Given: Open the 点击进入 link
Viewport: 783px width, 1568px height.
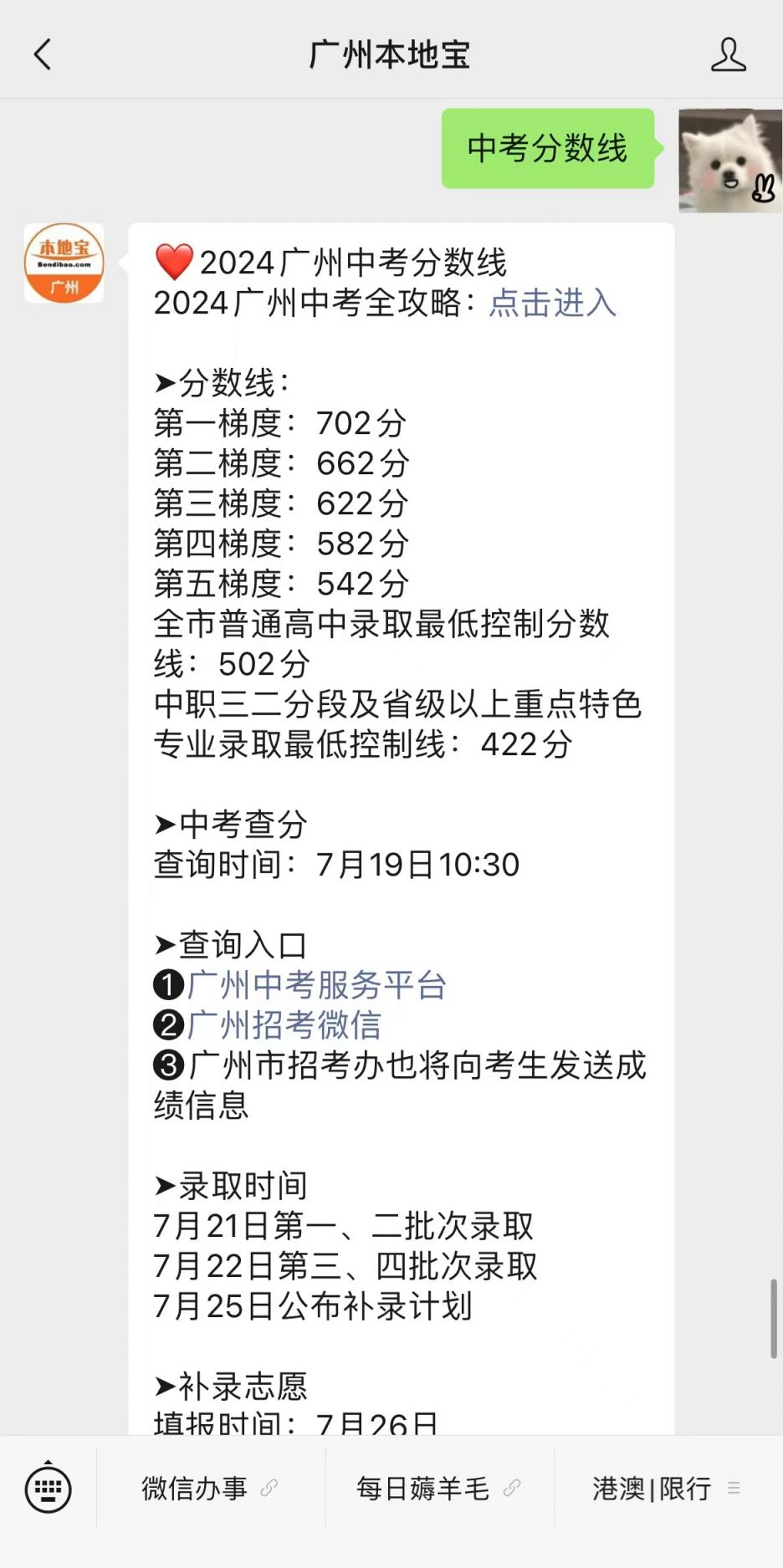Looking at the screenshot, I should tap(552, 303).
